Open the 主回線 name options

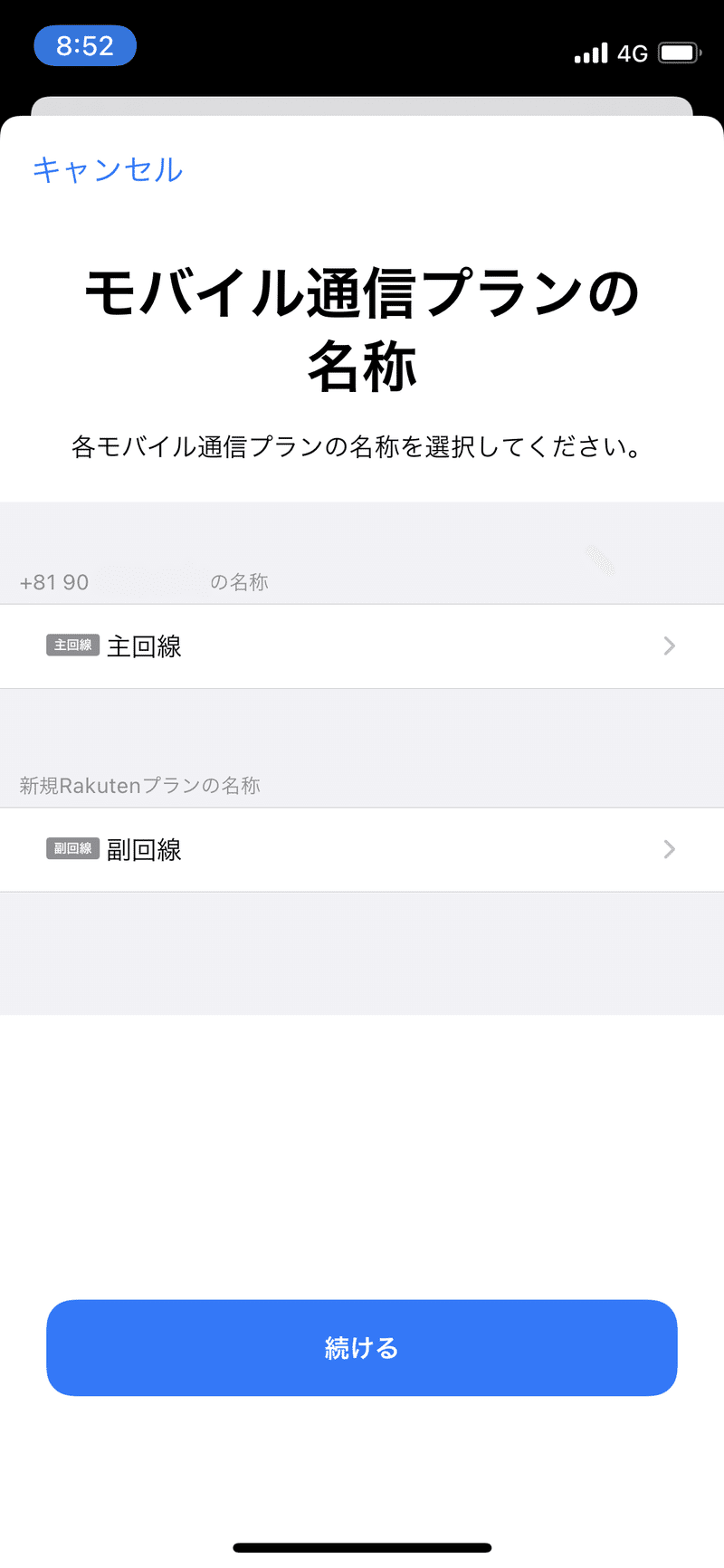(362, 645)
